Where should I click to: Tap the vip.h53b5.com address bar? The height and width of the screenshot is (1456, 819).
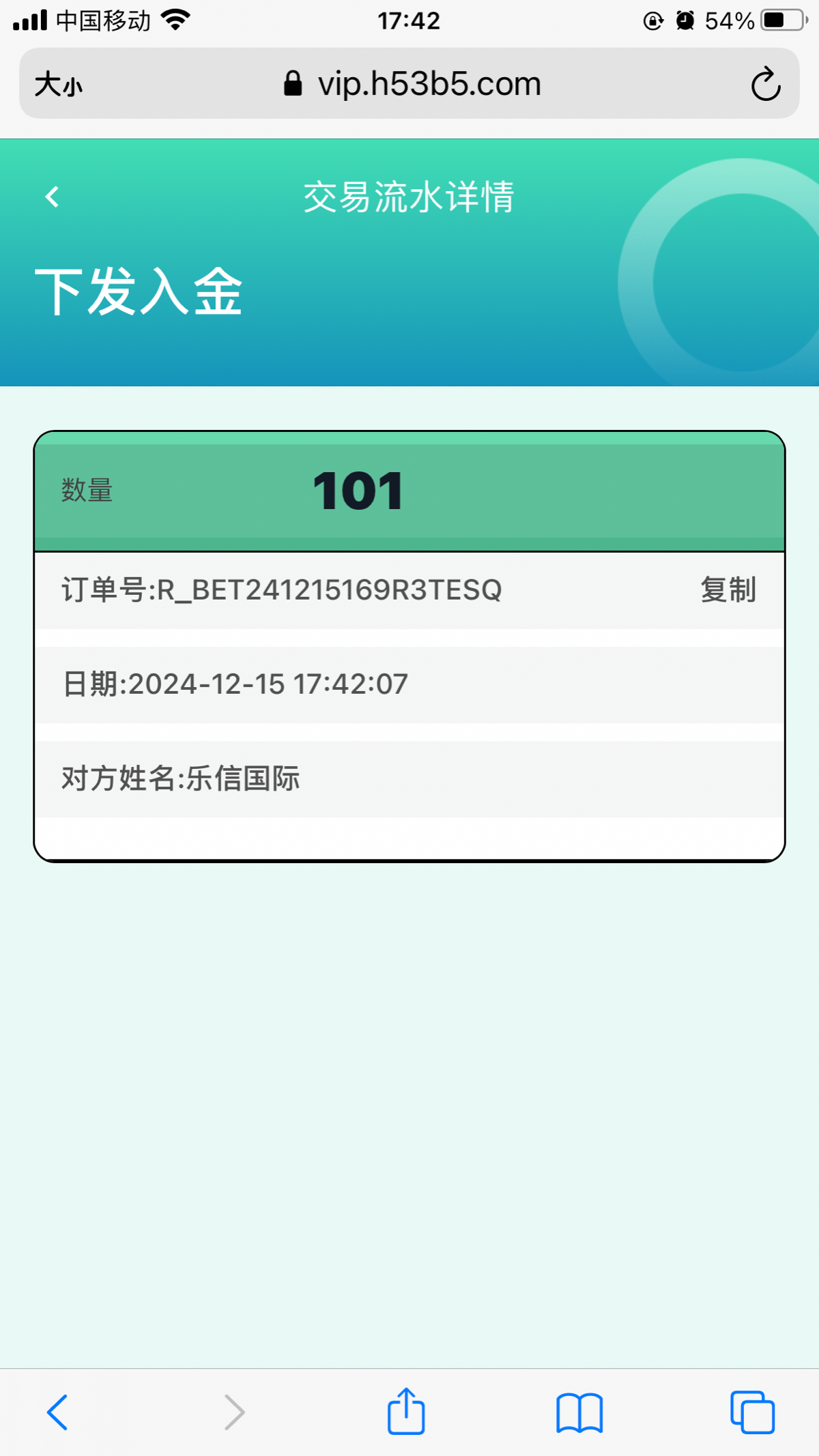412,84
